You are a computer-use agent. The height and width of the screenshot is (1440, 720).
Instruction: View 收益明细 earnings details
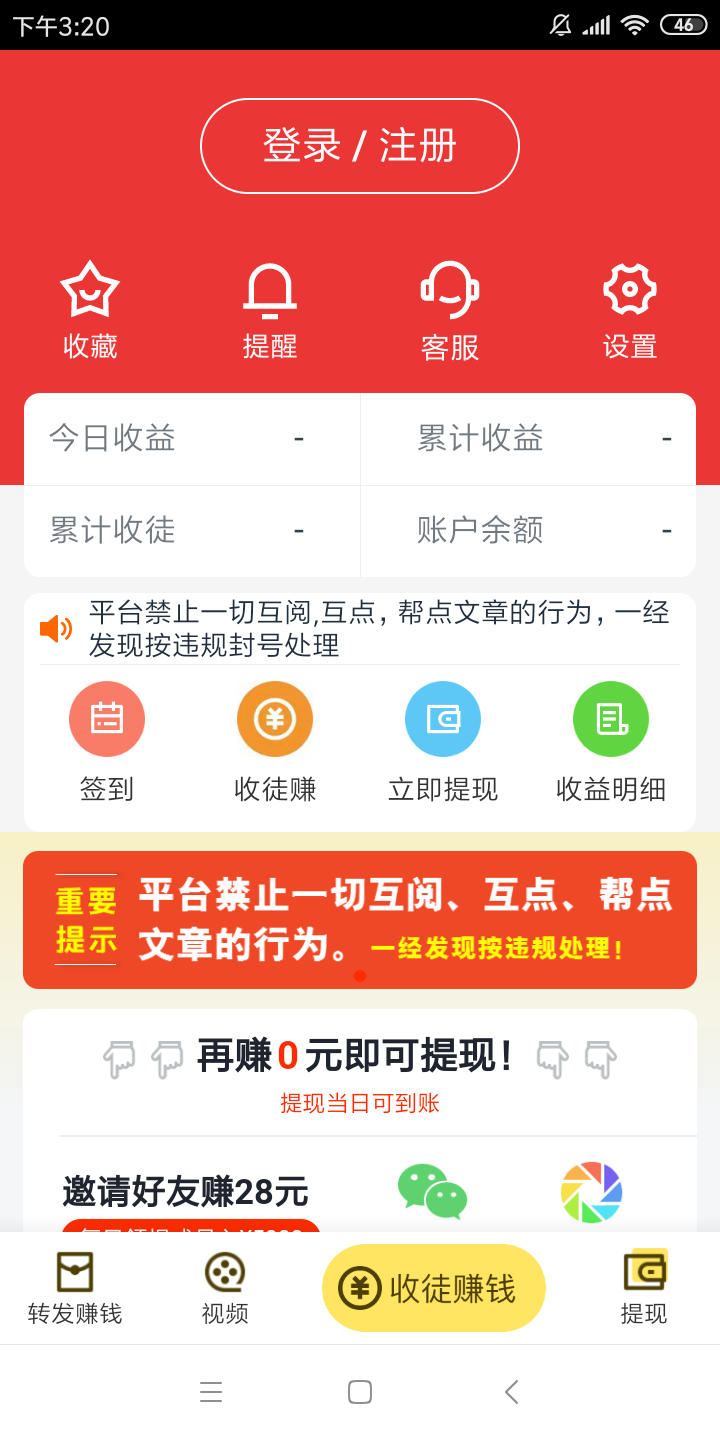point(611,742)
